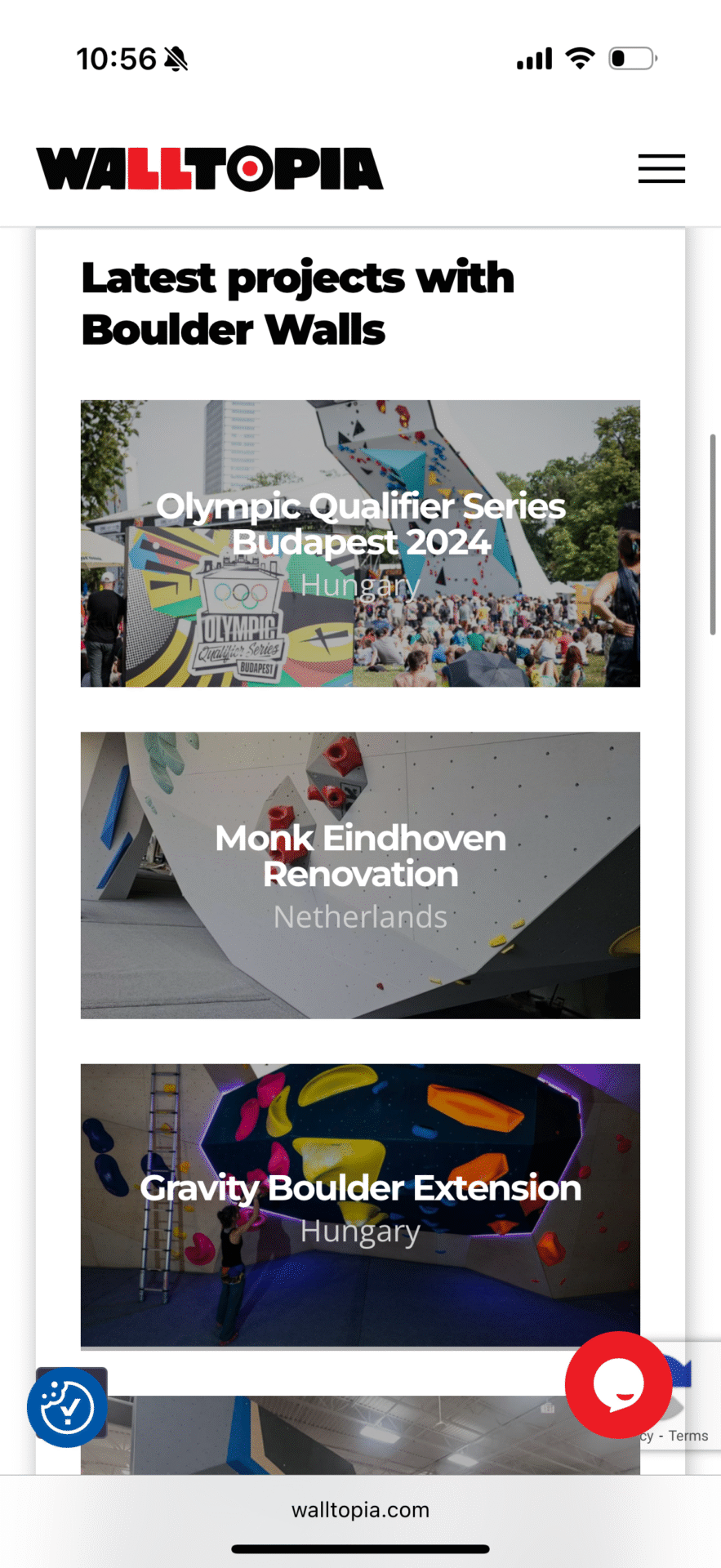View the Monk Eindhoven Renovation project
This screenshot has width=721, height=1568.
coord(360,875)
